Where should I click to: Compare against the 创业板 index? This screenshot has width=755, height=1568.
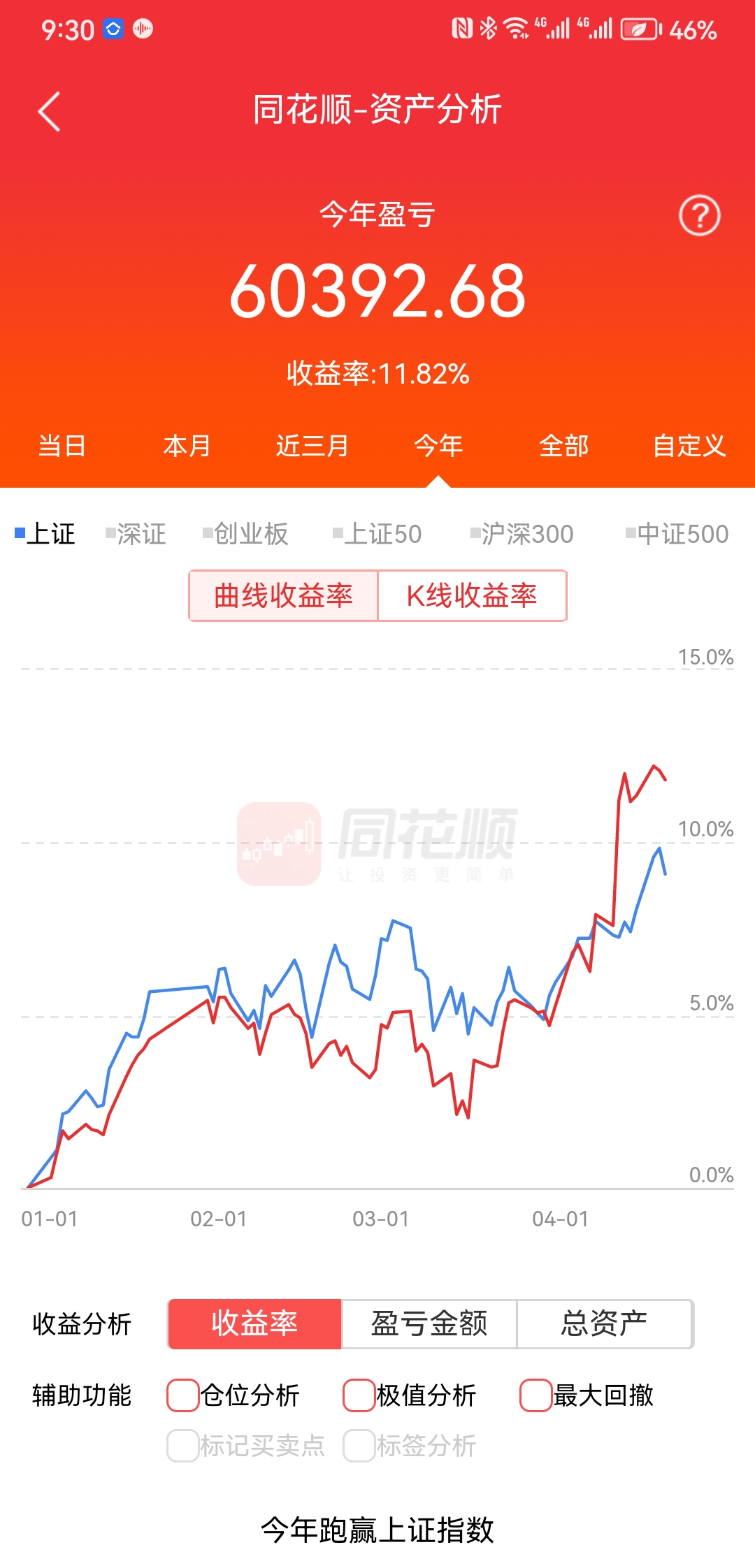tap(246, 534)
